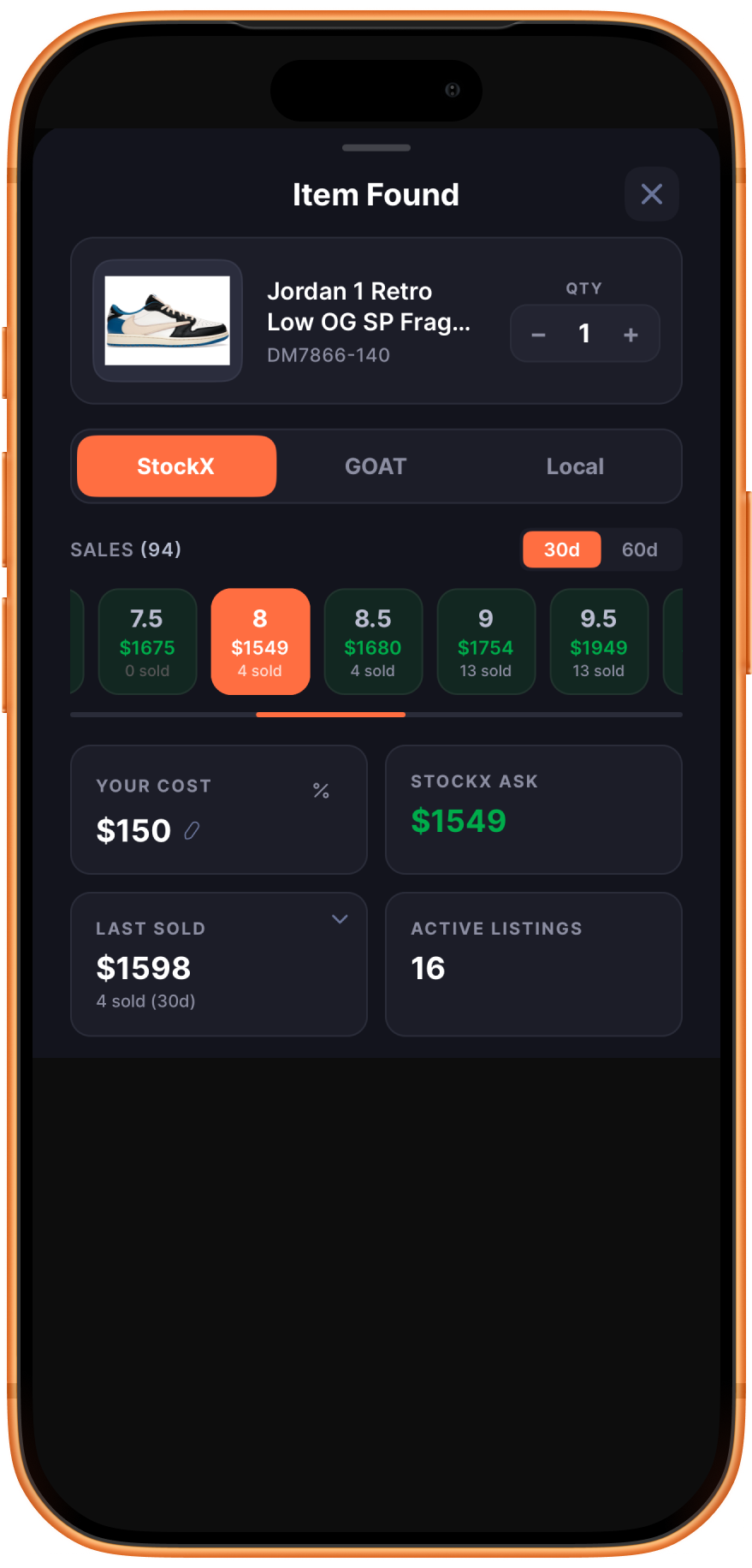Expand the Last Sold chevron
The width and height of the screenshot is (752, 1568).
pyautogui.click(x=340, y=919)
